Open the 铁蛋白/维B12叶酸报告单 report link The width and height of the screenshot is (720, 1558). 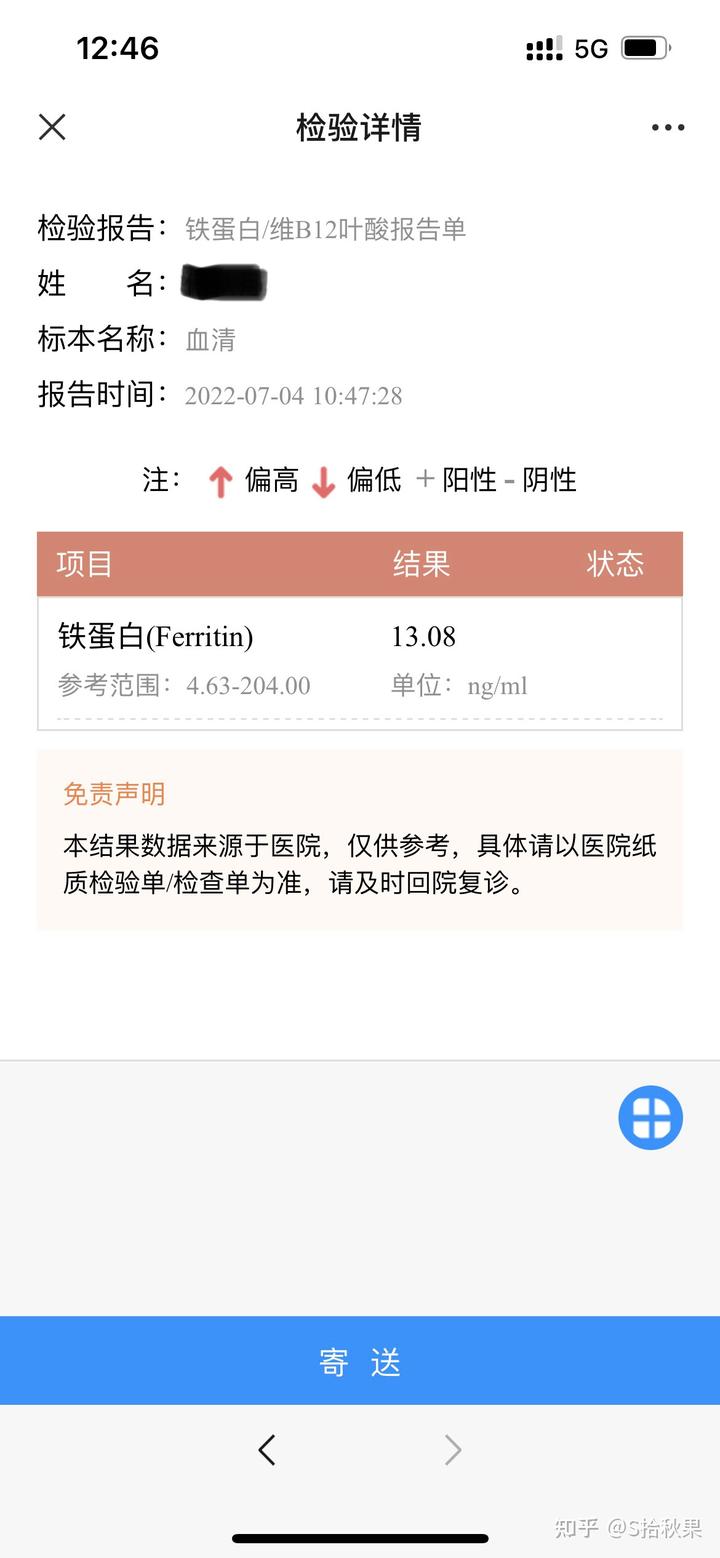[x=330, y=229]
